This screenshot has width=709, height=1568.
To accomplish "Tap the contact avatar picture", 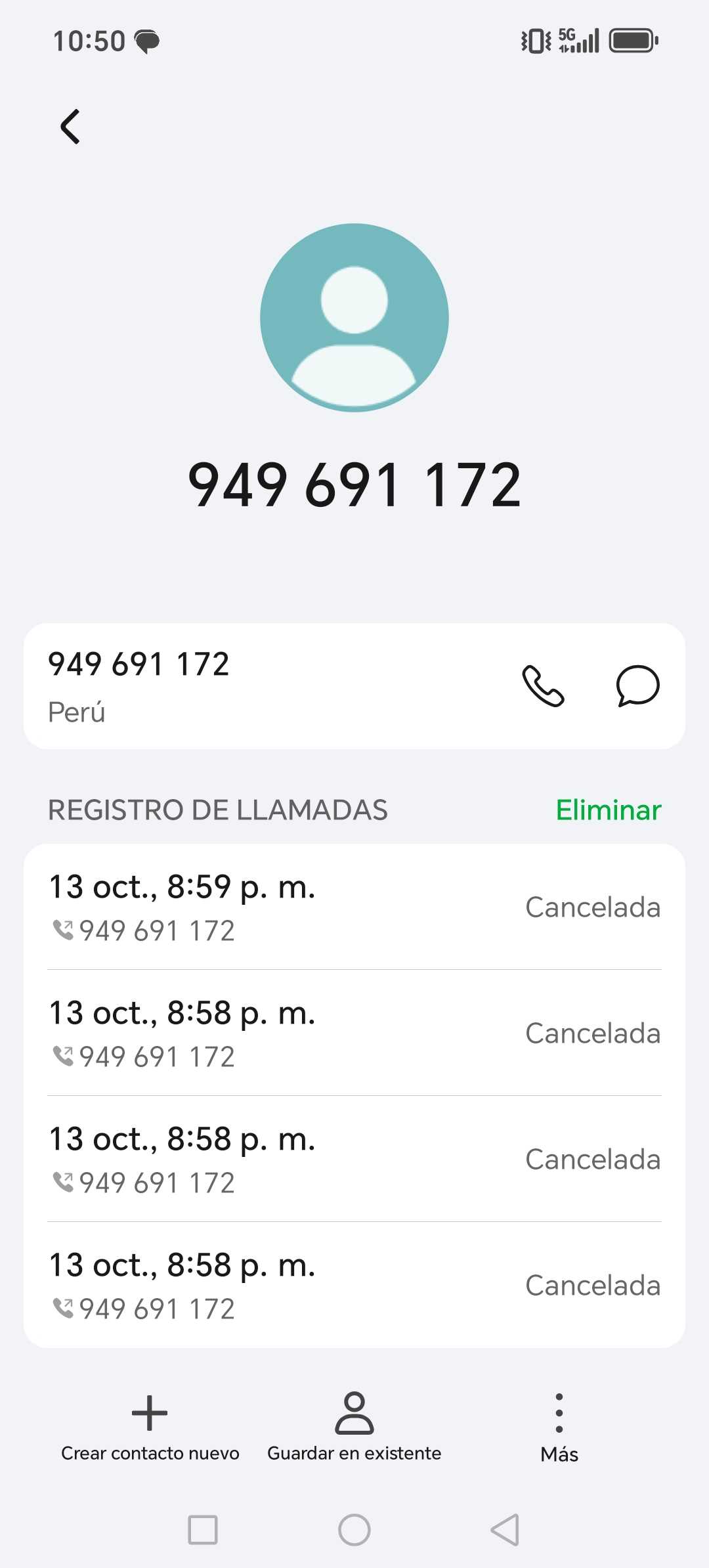I will (x=354, y=318).
